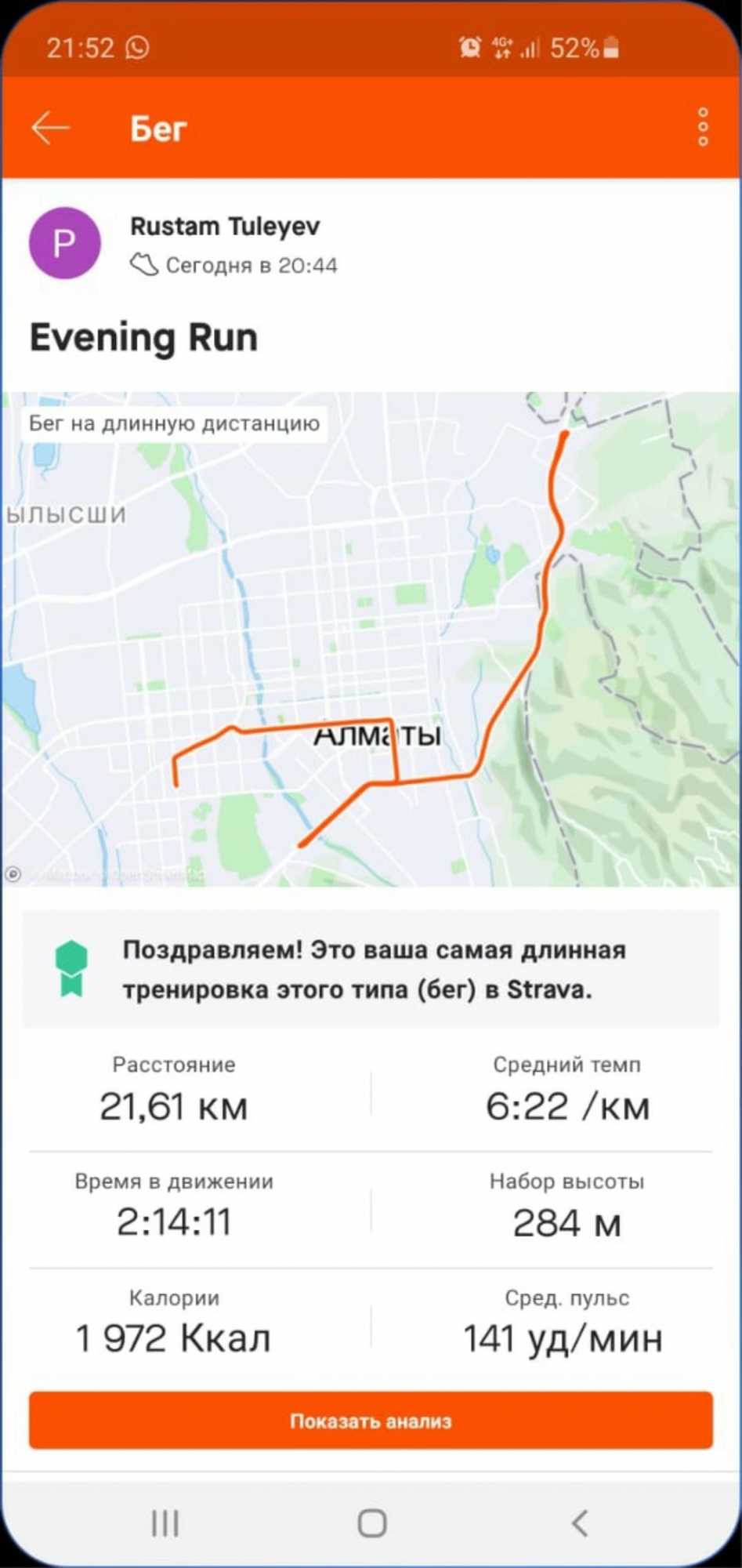Image resolution: width=742 pixels, height=1568 pixels.
Task: Tap the Показать анализ button
Action: click(371, 1421)
